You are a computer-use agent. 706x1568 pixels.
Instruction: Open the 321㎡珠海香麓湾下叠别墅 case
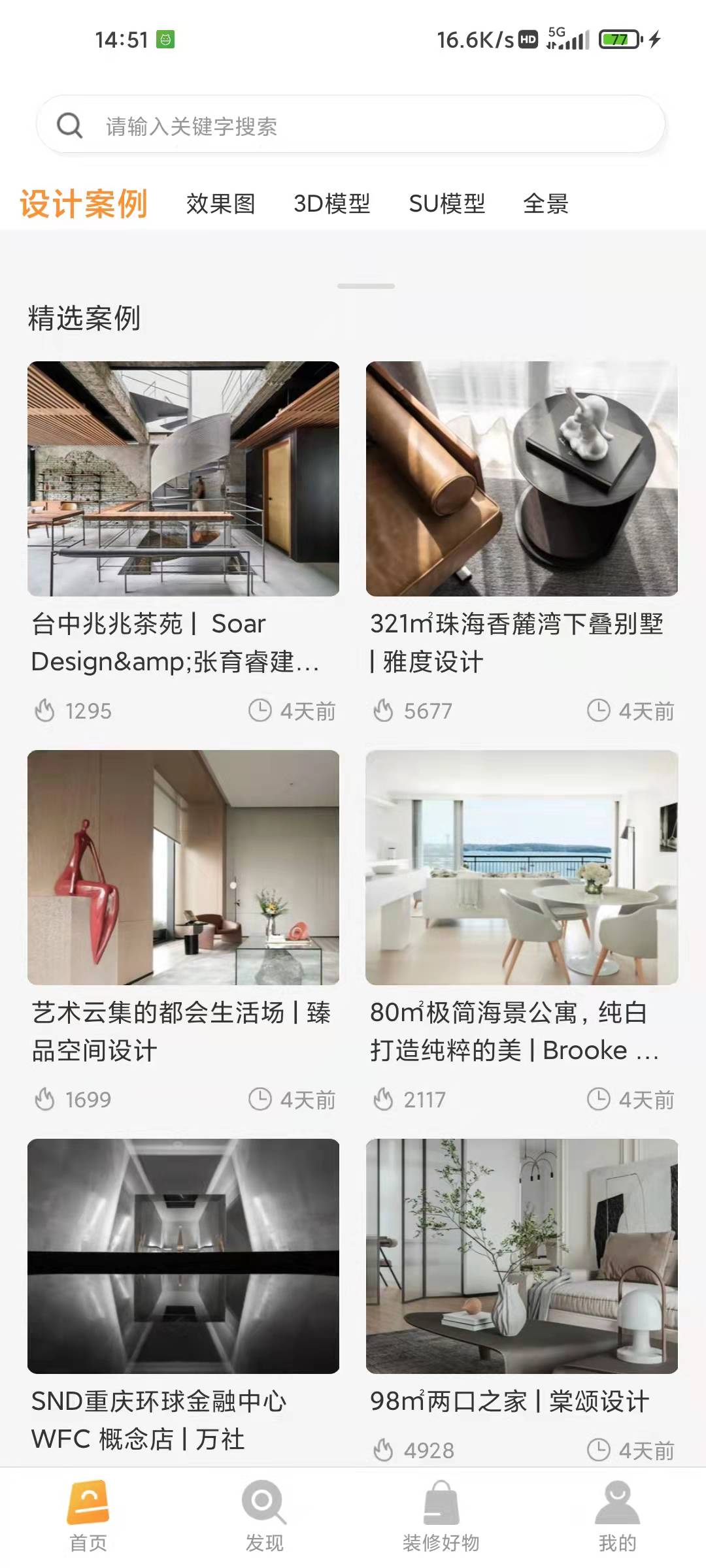(x=522, y=479)
